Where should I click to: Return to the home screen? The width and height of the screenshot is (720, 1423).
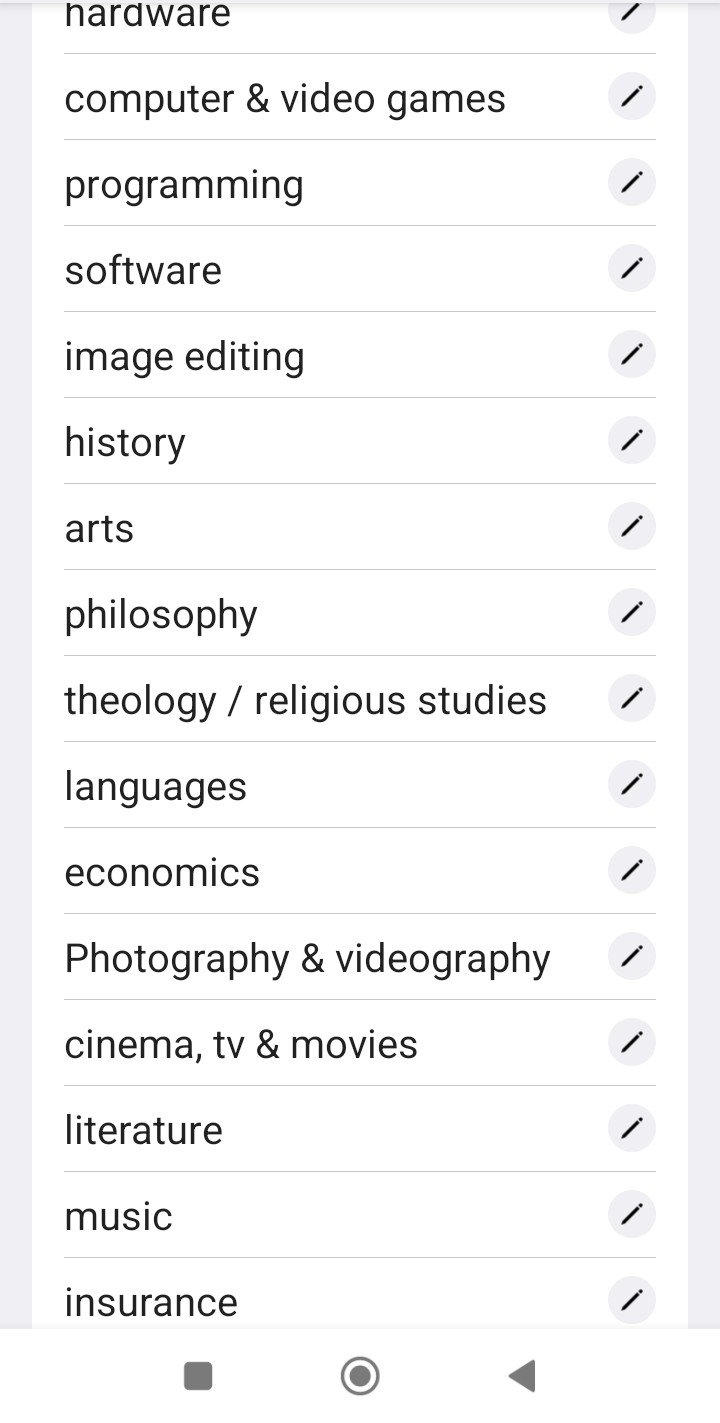pyautogui.click(x=360, y=1376)
